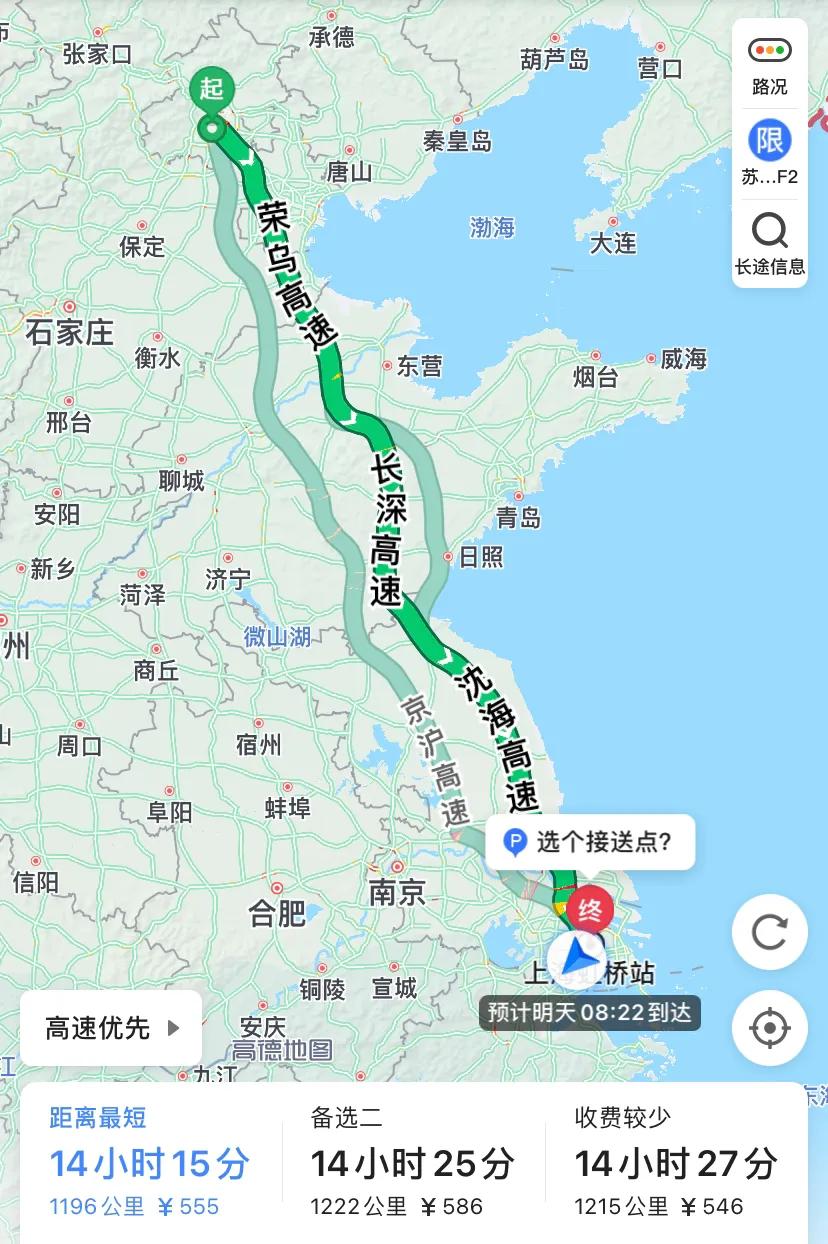Tap the blue navigation arrow near 上海虹桥站
The height and width of the screenshot is (1244, 828).
577,962
